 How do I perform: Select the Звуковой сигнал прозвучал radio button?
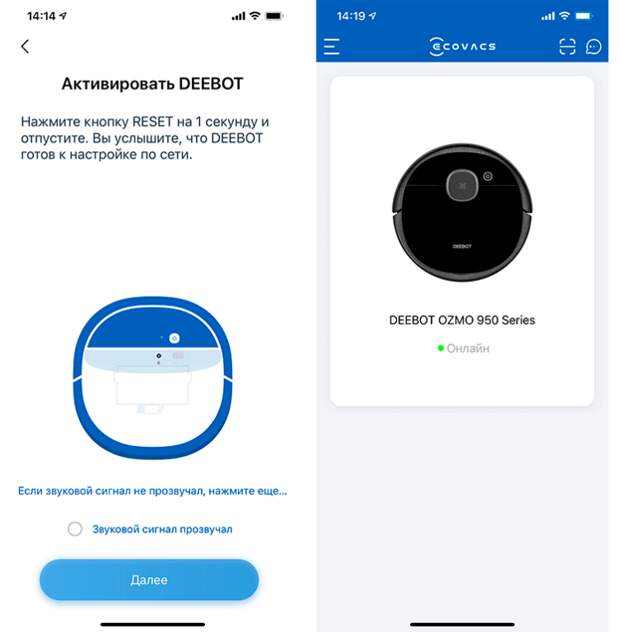coord(75,529)
